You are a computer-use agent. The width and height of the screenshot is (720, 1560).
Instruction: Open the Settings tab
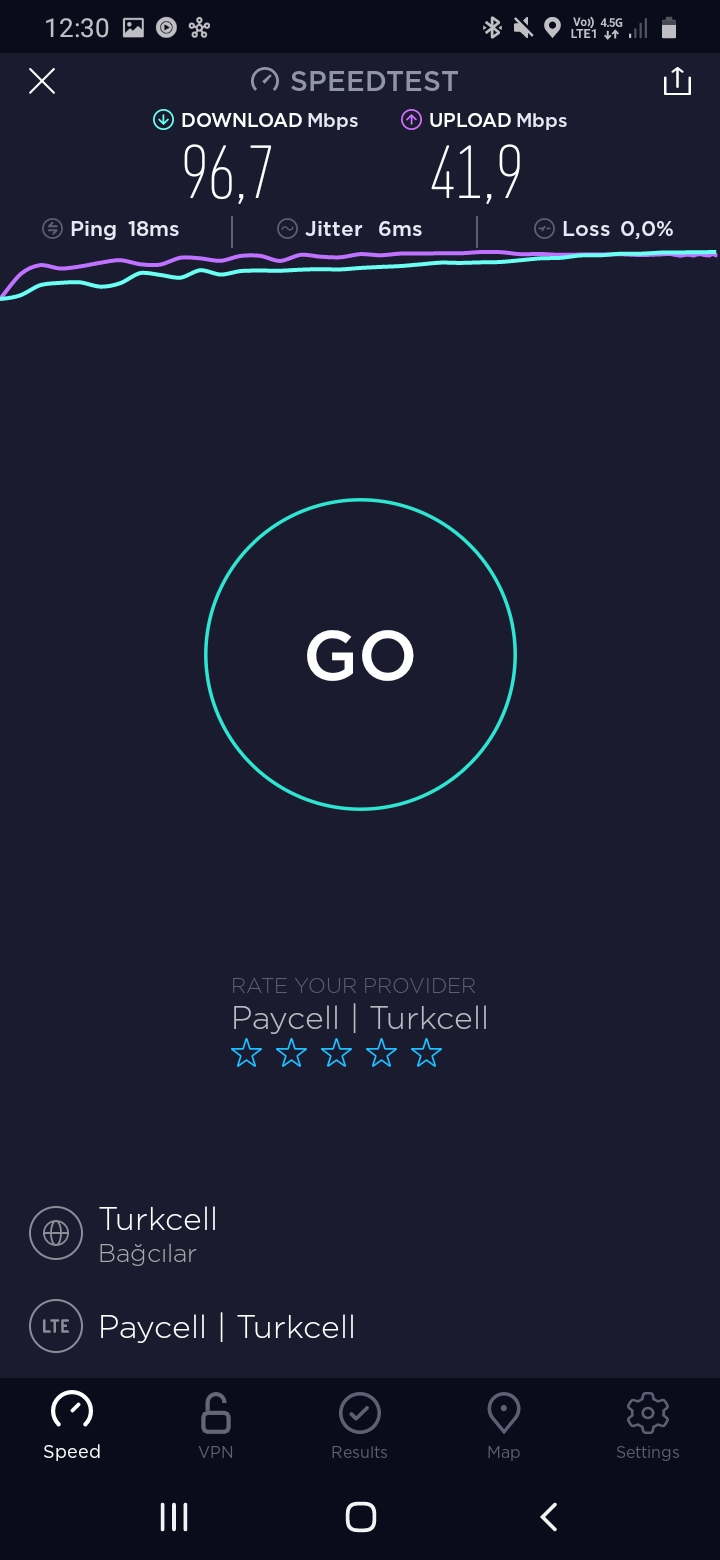tap(647, 1426)
